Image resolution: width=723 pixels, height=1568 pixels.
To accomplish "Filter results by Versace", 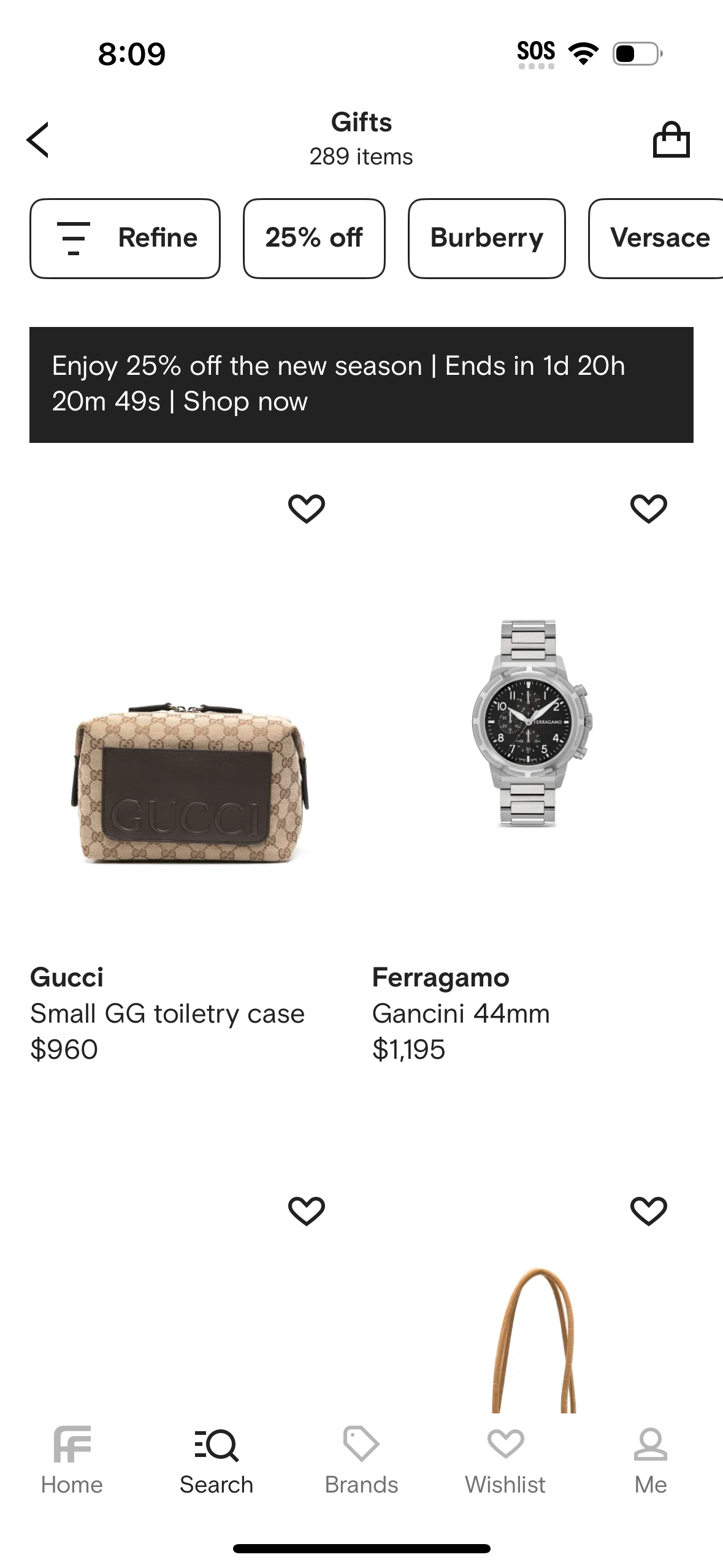I will click(x=659, y=238).
